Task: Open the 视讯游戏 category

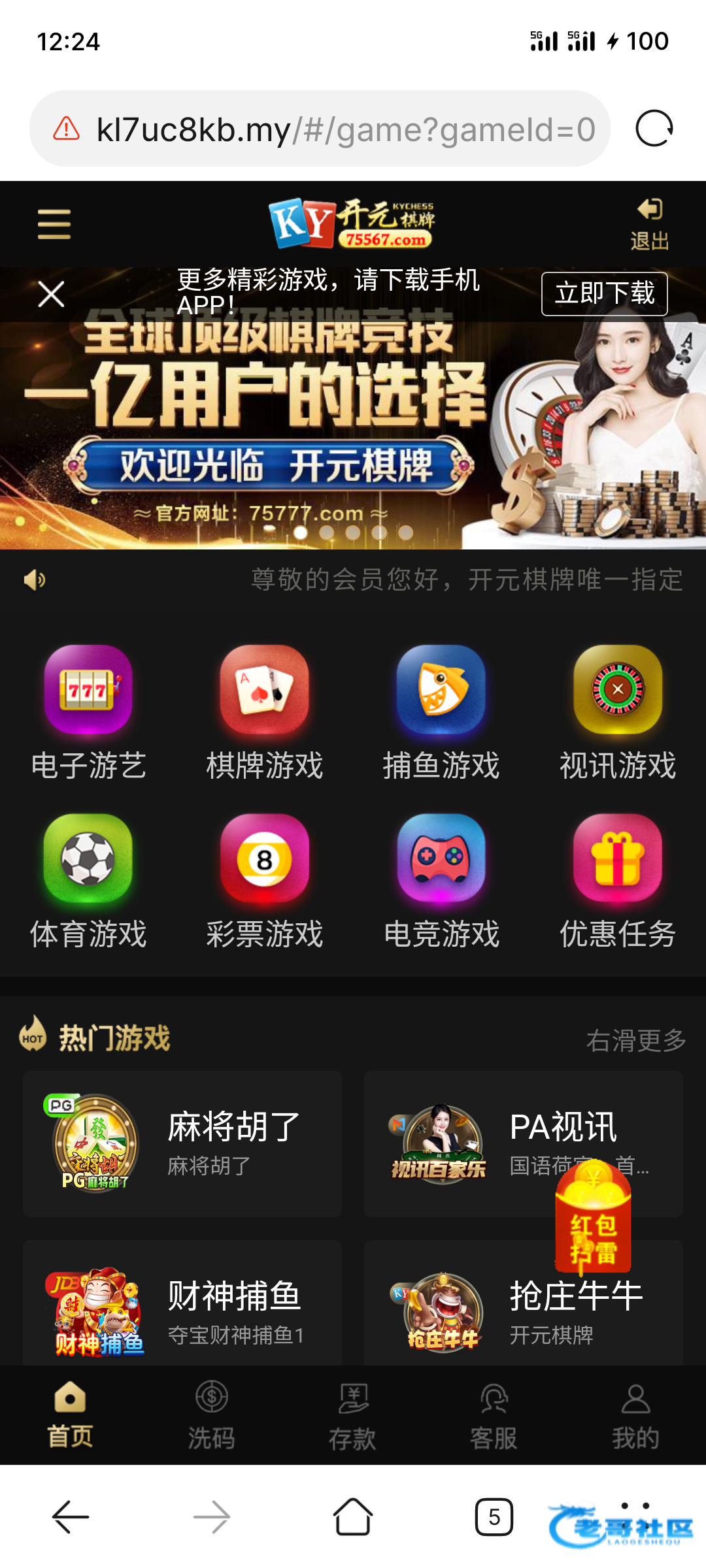Action: pyautogui.click(x=618, y=713)
